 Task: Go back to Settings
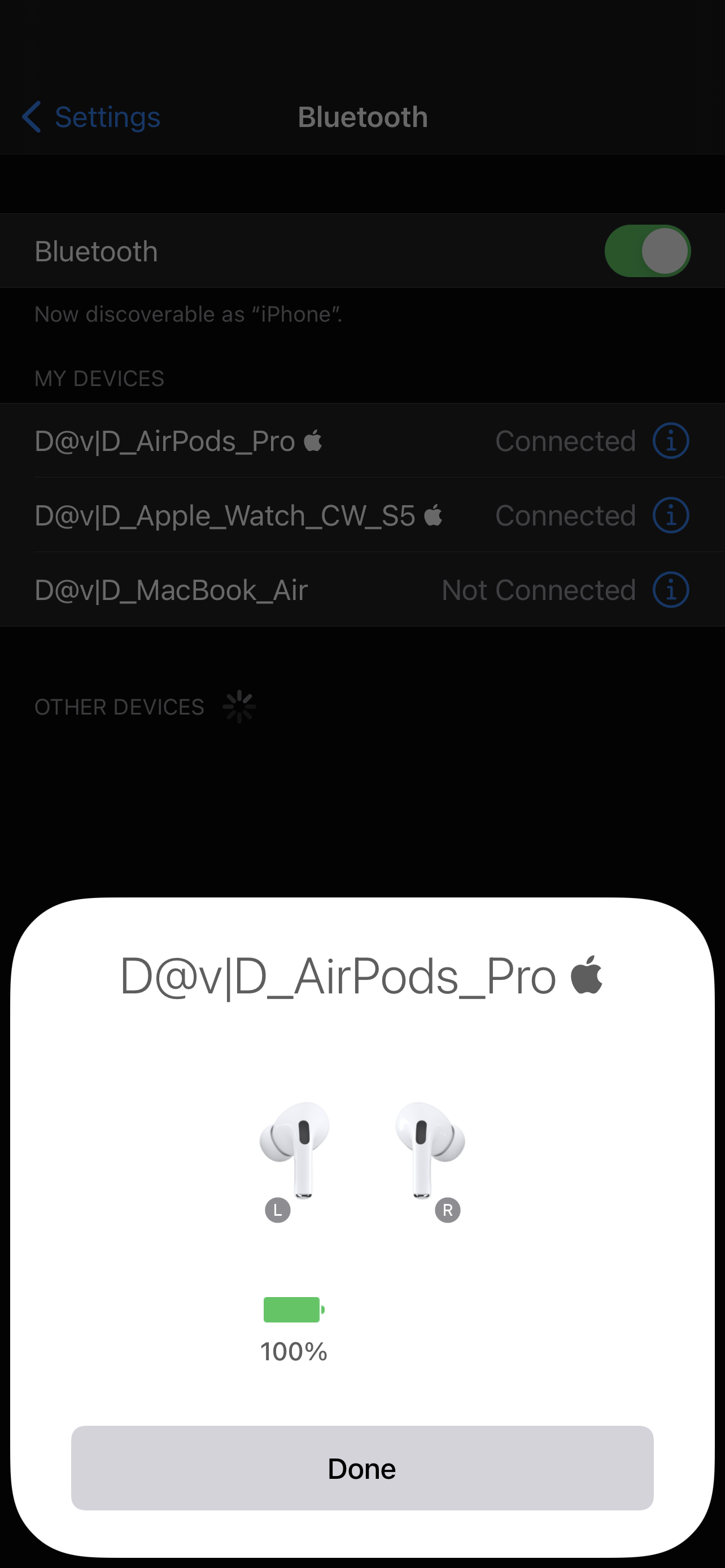coord(91,117)
